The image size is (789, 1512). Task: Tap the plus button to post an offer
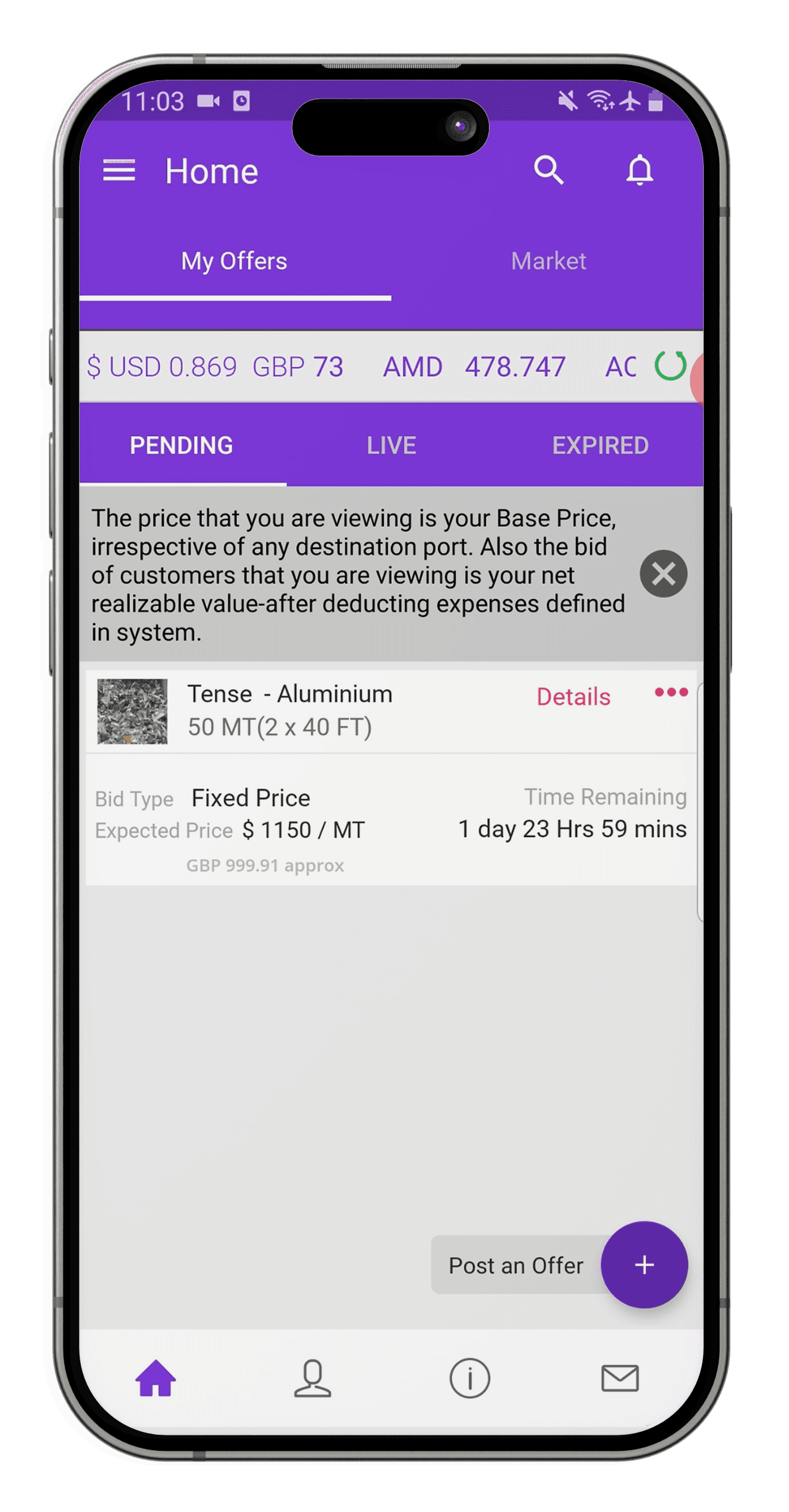coord(644,1264)
